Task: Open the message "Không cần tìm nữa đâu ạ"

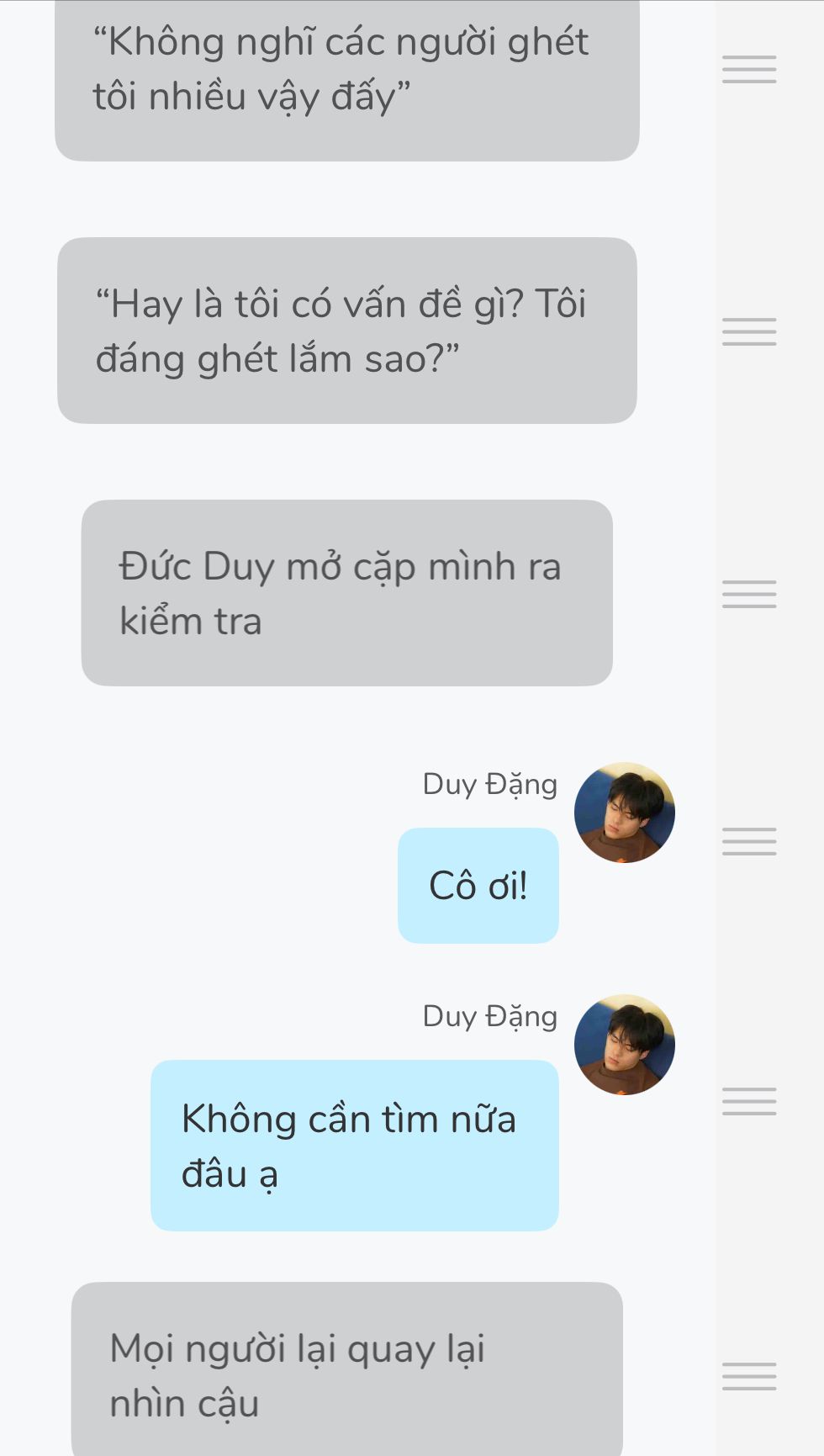Action: [354, 1146]
